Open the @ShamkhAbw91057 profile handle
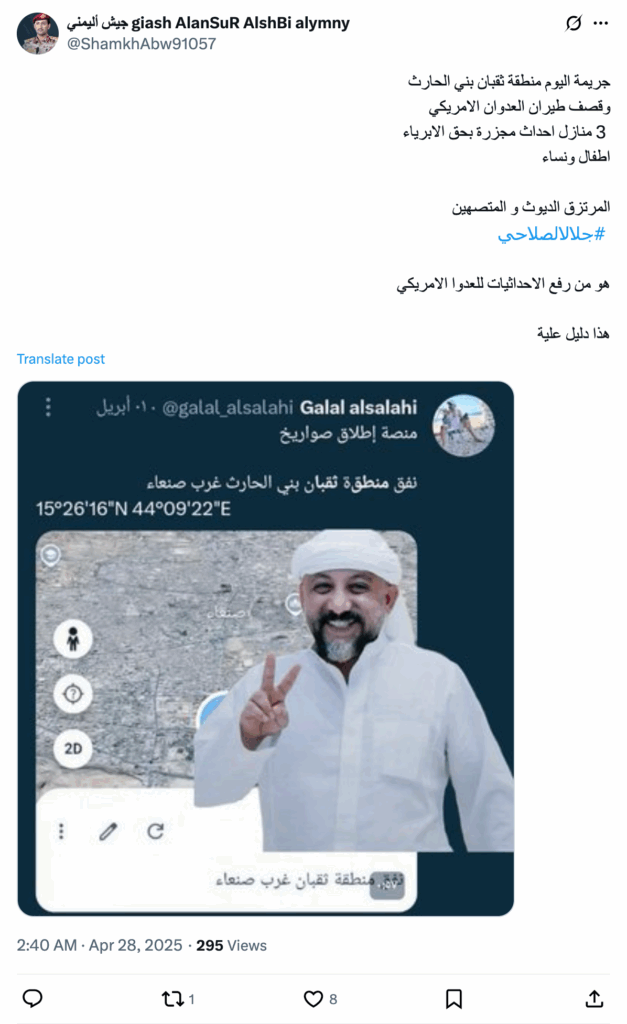This screenshot has height=1024, width=627. [x=141, y=44]
